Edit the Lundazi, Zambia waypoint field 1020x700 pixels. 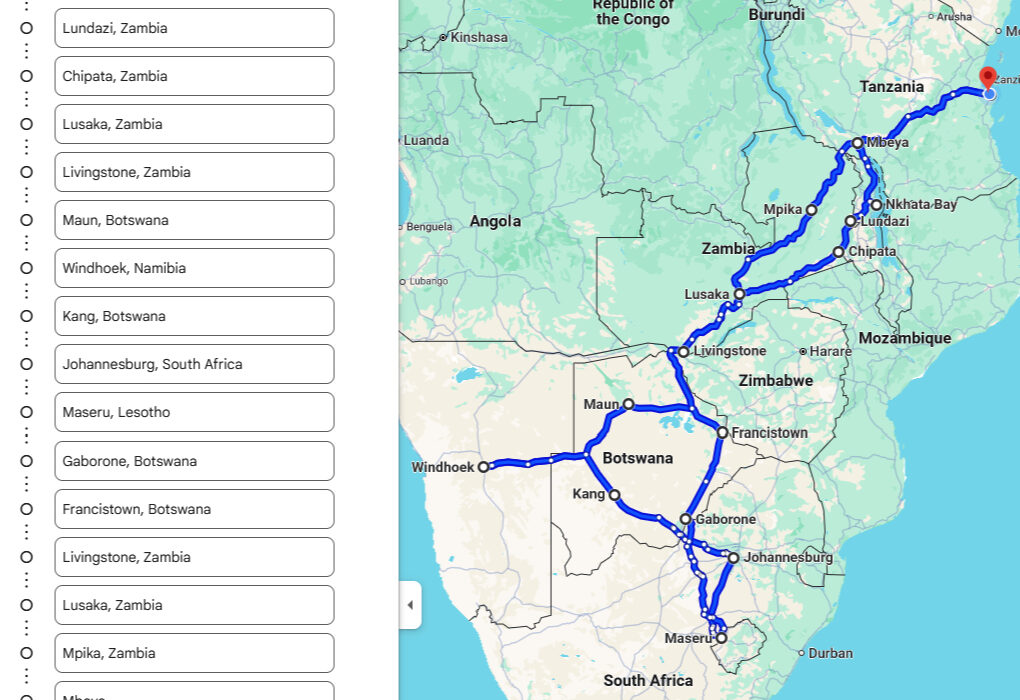click(194, 28)
